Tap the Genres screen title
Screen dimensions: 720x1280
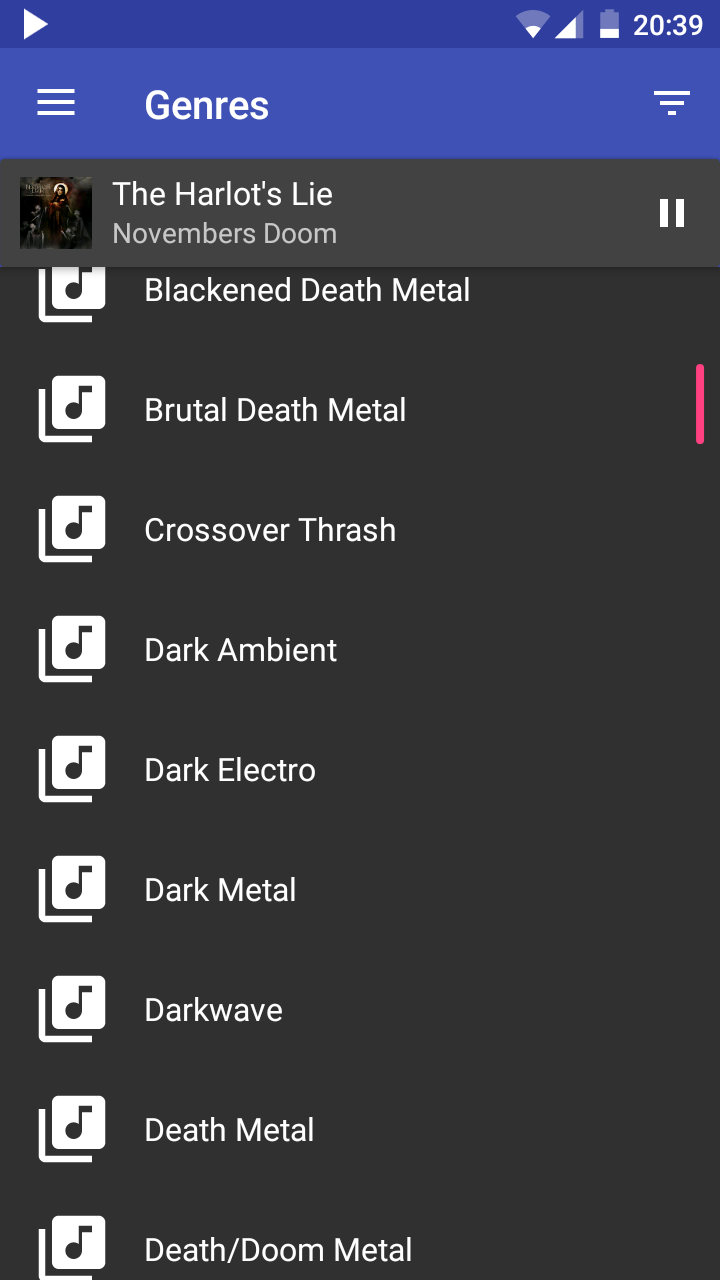pyautogui.click(x=206, y=104)
